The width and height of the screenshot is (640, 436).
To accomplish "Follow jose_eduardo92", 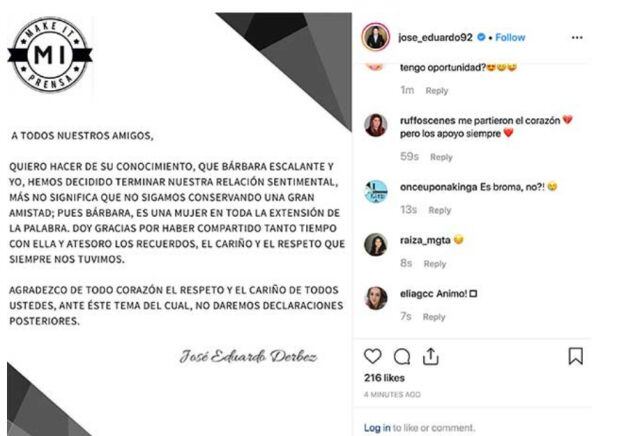I will pos(508,37).
